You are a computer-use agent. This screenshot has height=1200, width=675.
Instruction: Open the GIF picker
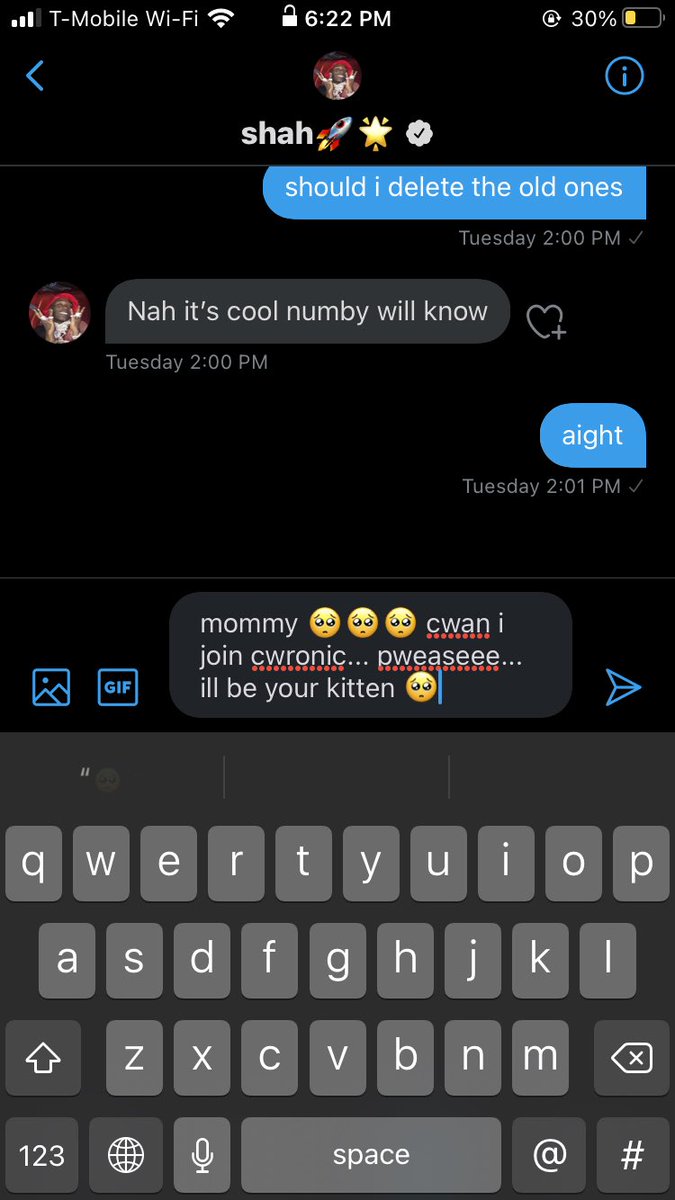click(x=118, y=687)
